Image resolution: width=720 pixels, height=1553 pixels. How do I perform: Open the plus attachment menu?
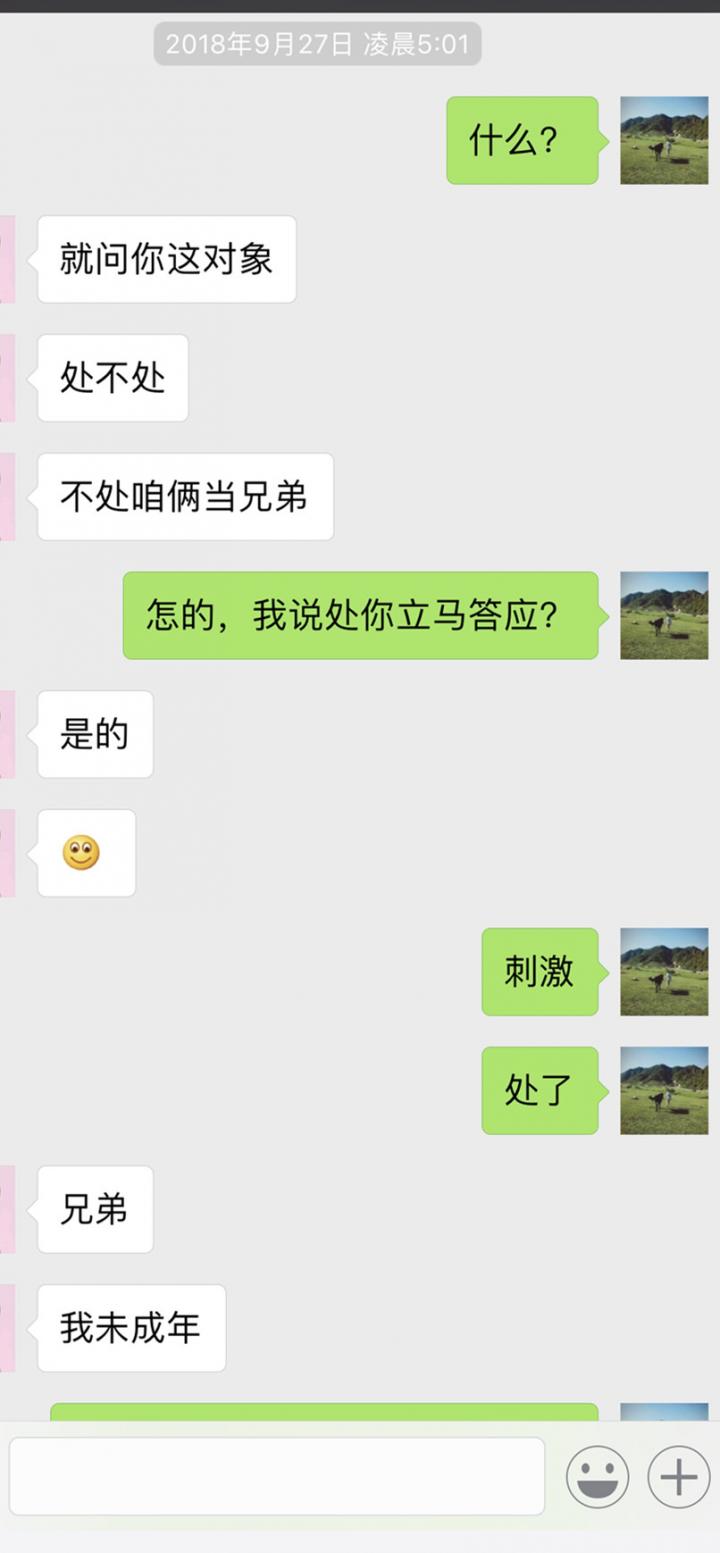pos(678,1477)
